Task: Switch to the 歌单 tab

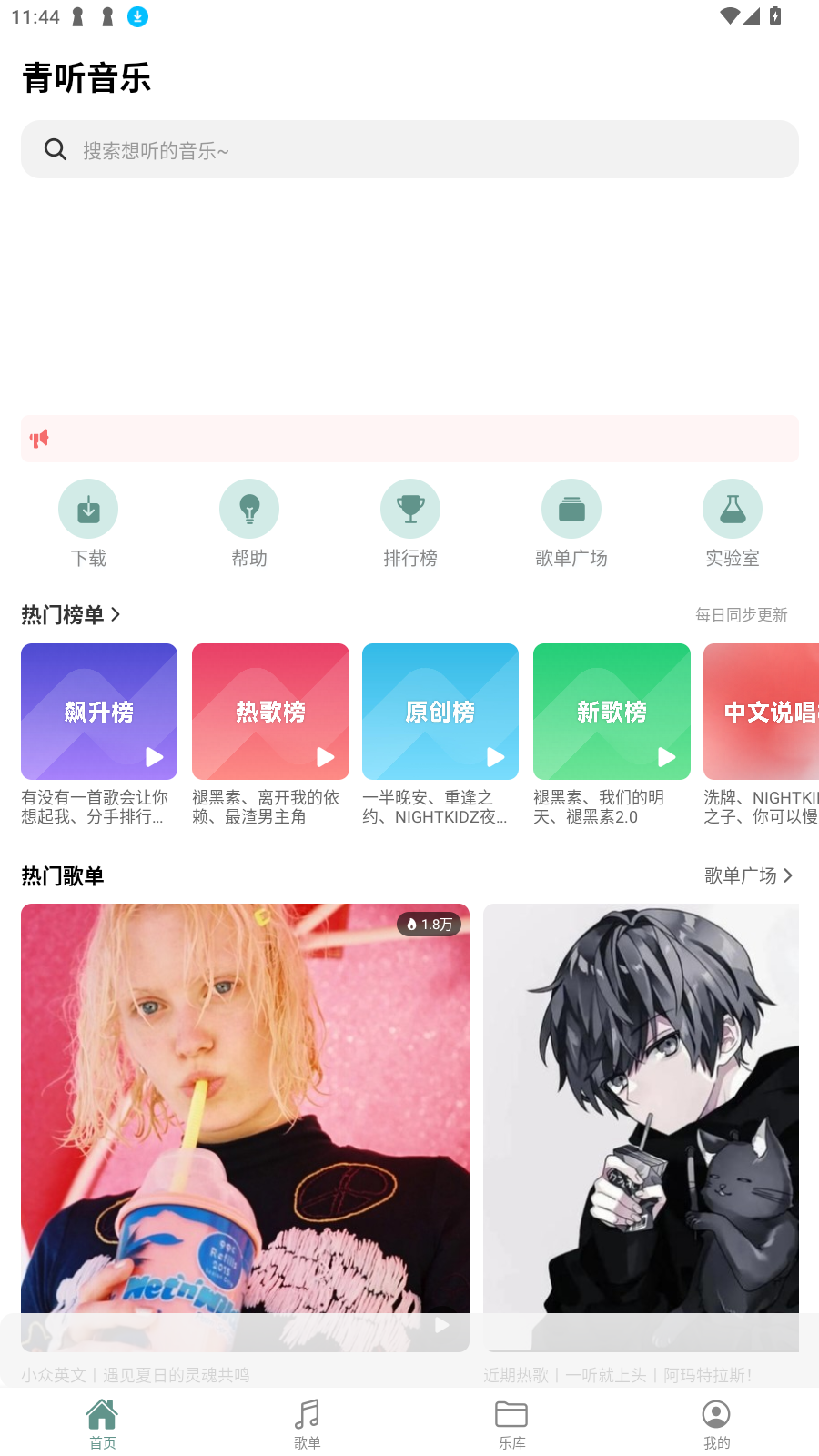Action: [308, 1424]
